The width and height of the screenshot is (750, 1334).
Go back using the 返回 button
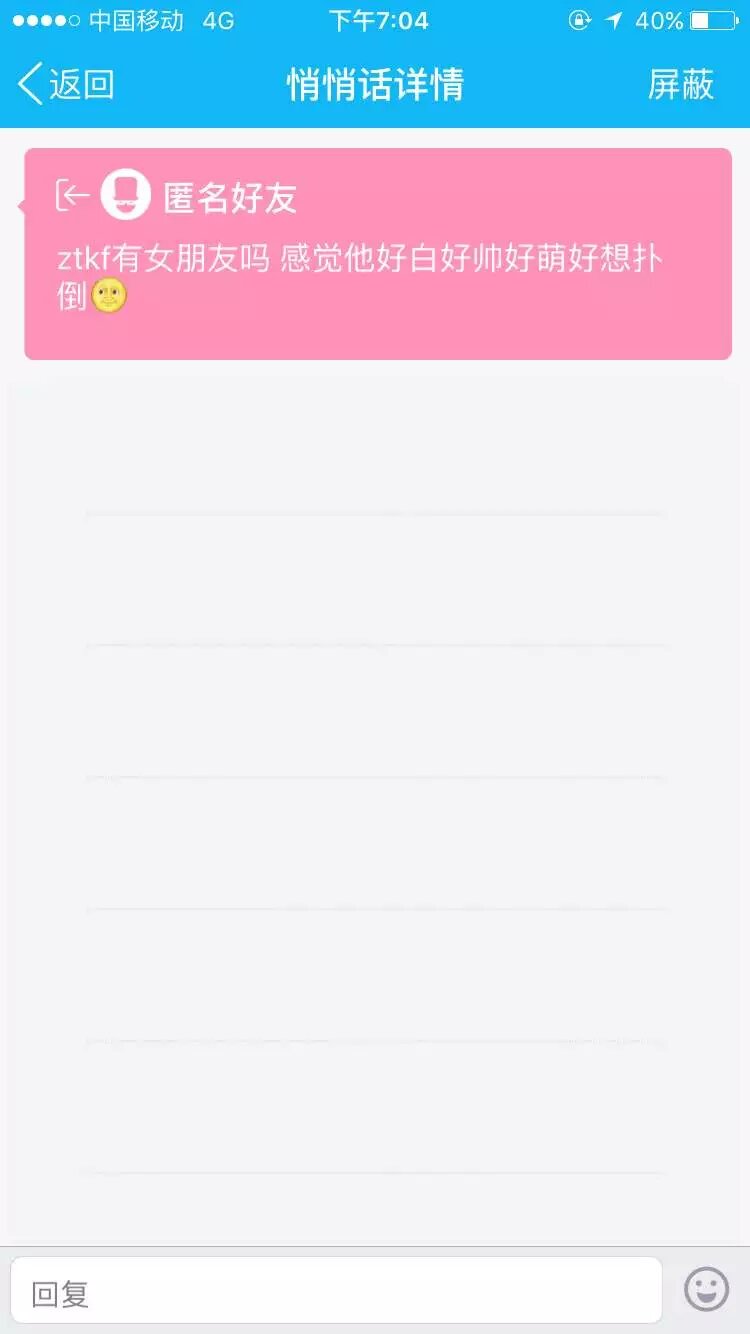[x=66, y=84]
